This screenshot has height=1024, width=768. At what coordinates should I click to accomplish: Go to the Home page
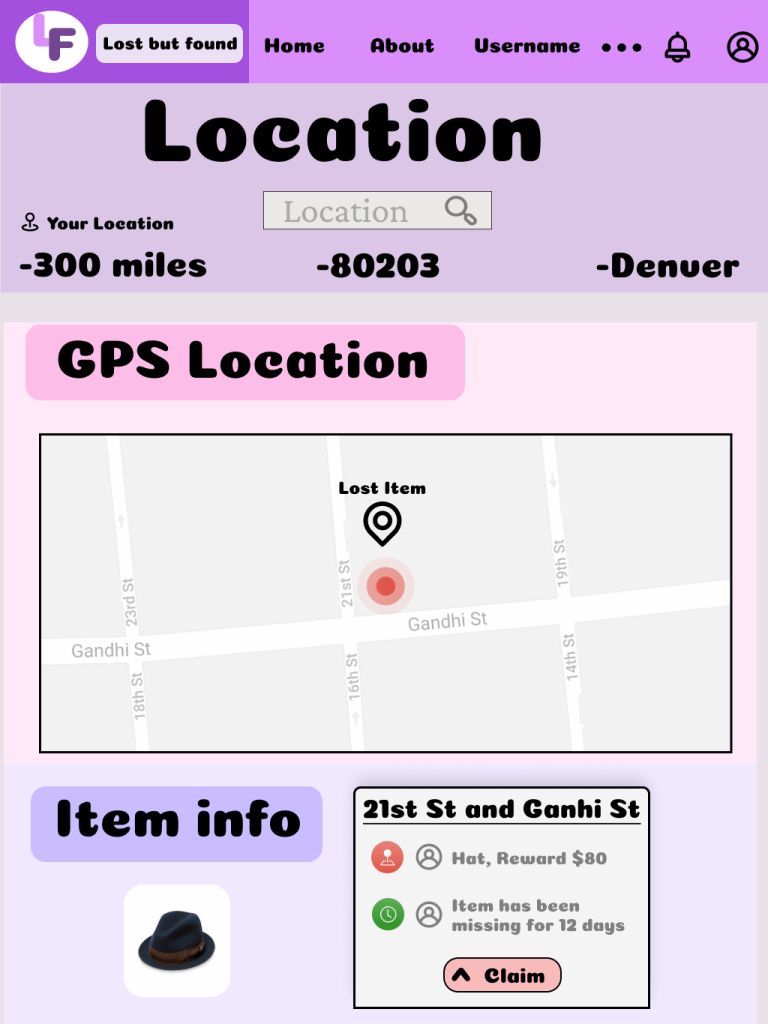[294, 46]
